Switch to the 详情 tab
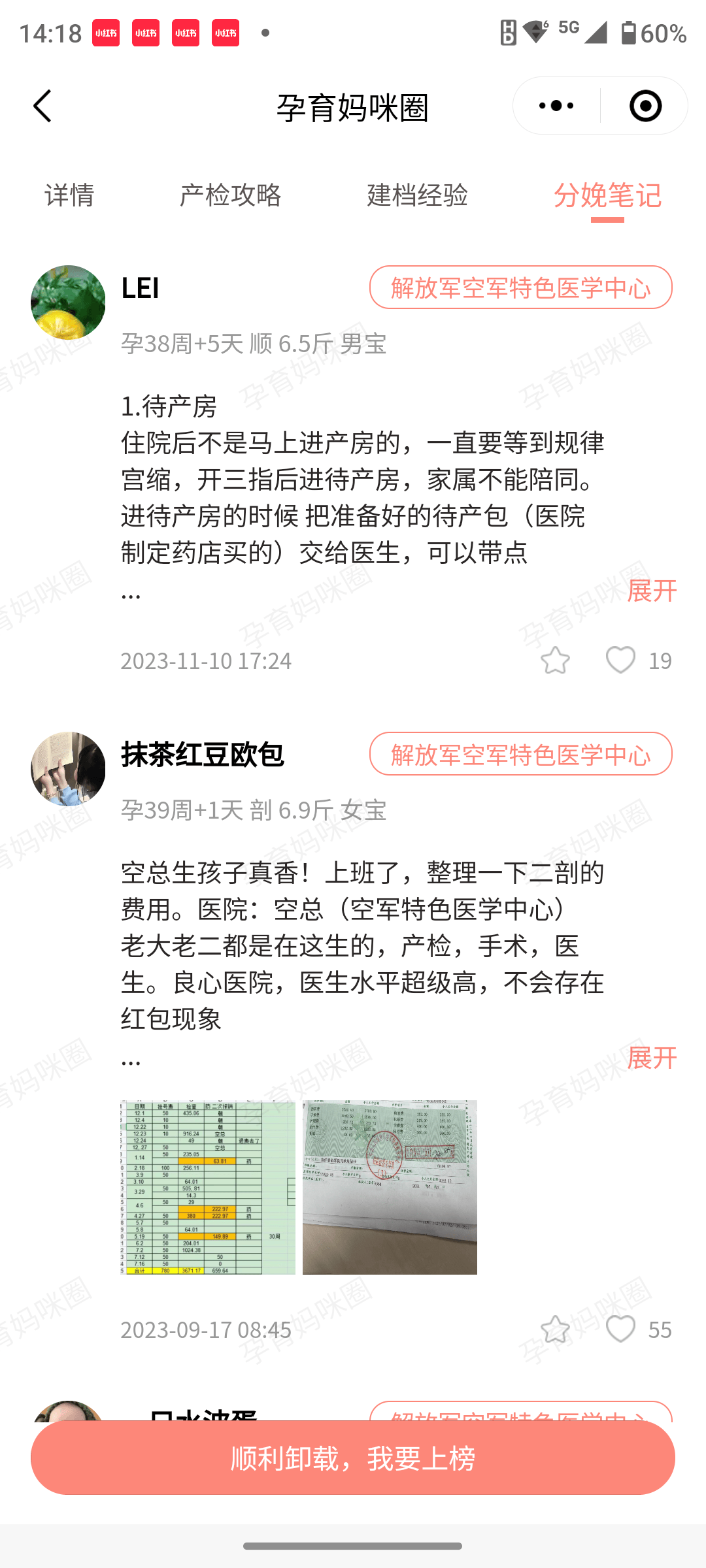Viewport: 706px width, 1568px height. (x=69, y=195)
